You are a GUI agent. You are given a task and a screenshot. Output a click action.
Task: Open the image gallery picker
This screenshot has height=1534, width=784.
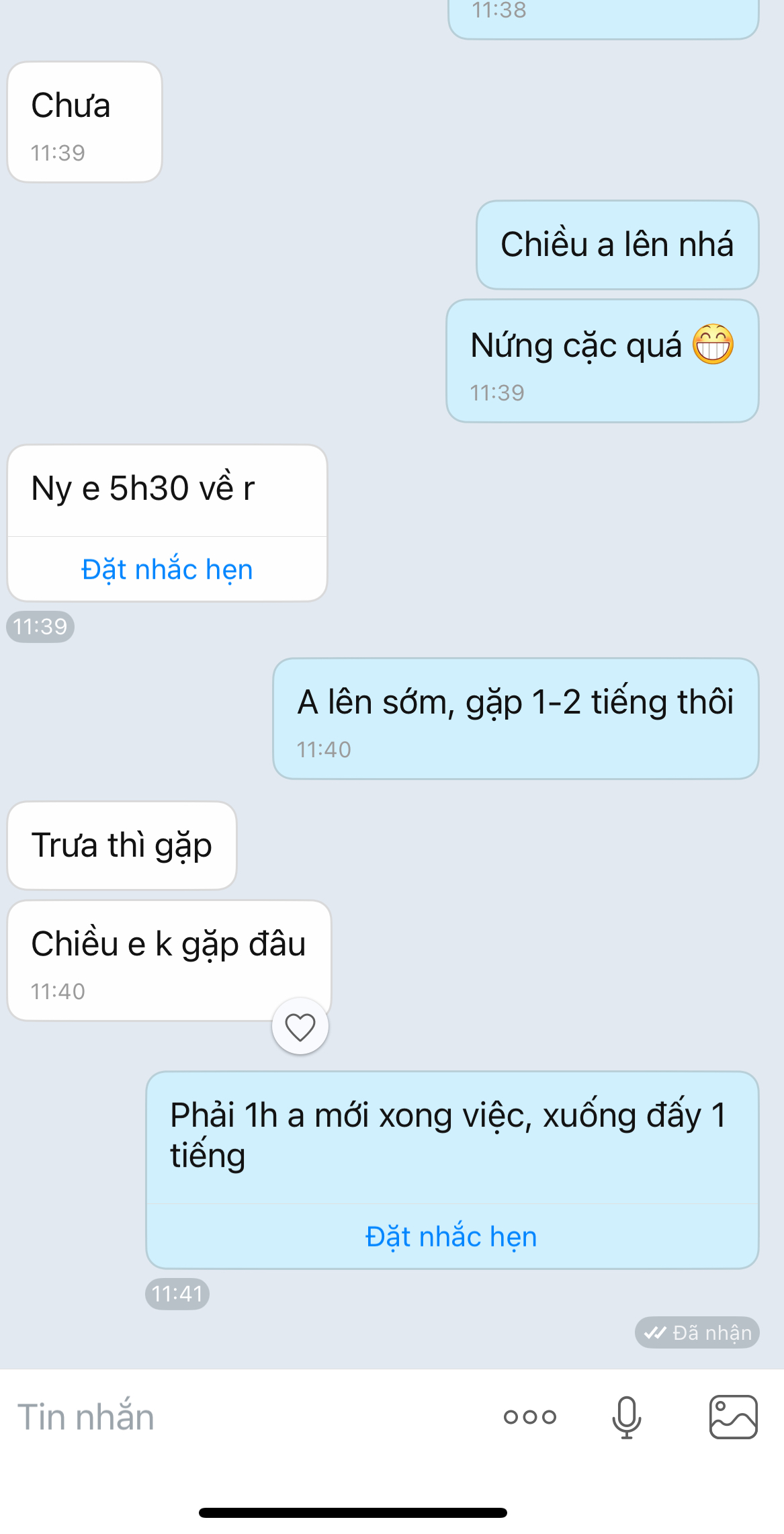(733, 1417)
